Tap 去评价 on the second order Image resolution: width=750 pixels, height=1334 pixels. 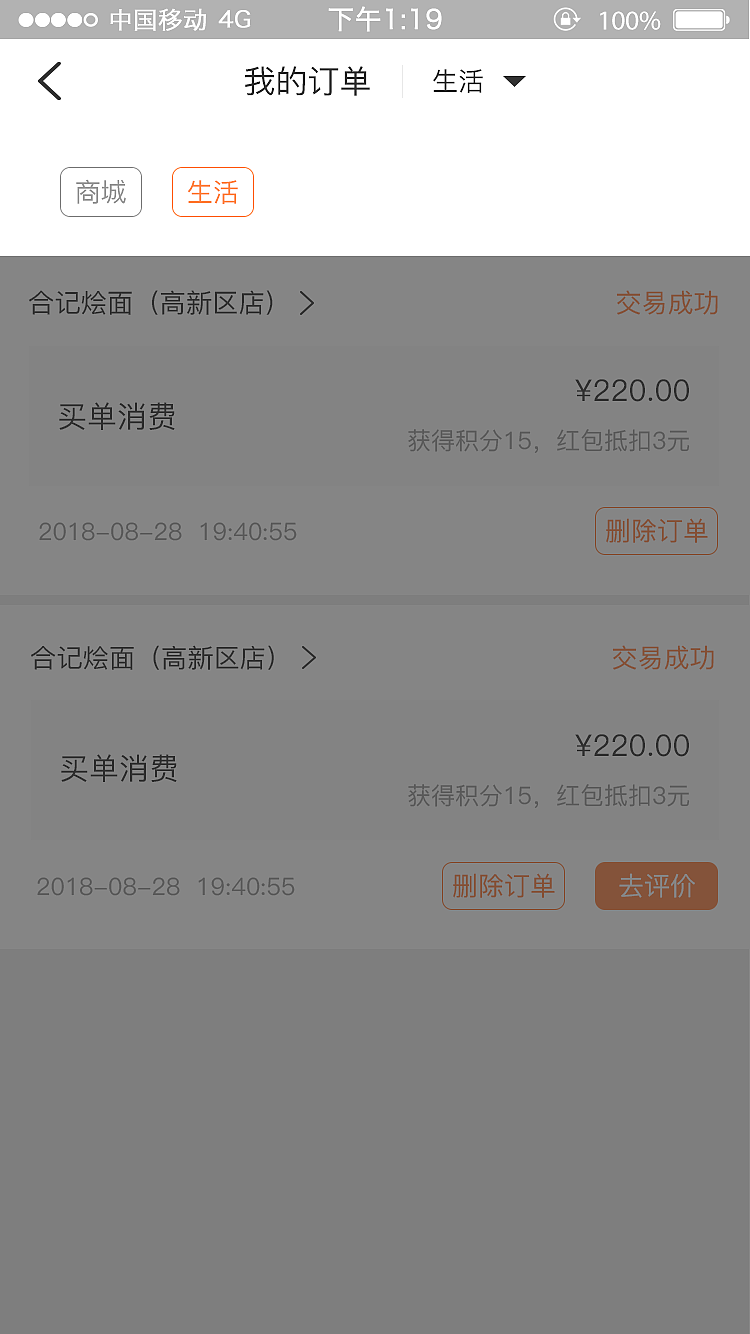point(656,886)
